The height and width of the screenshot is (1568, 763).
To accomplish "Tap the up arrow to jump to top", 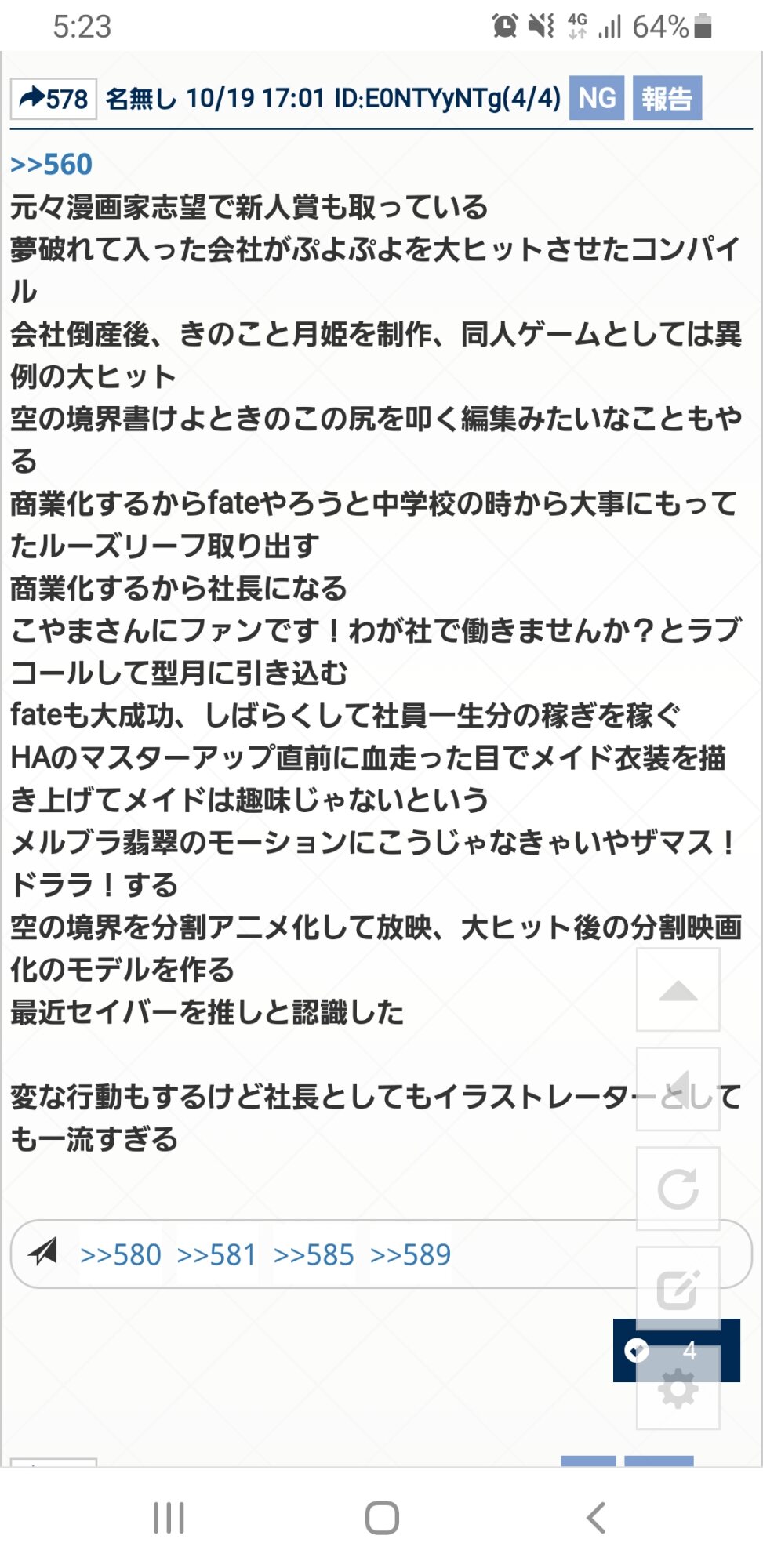I will [678, 990].
